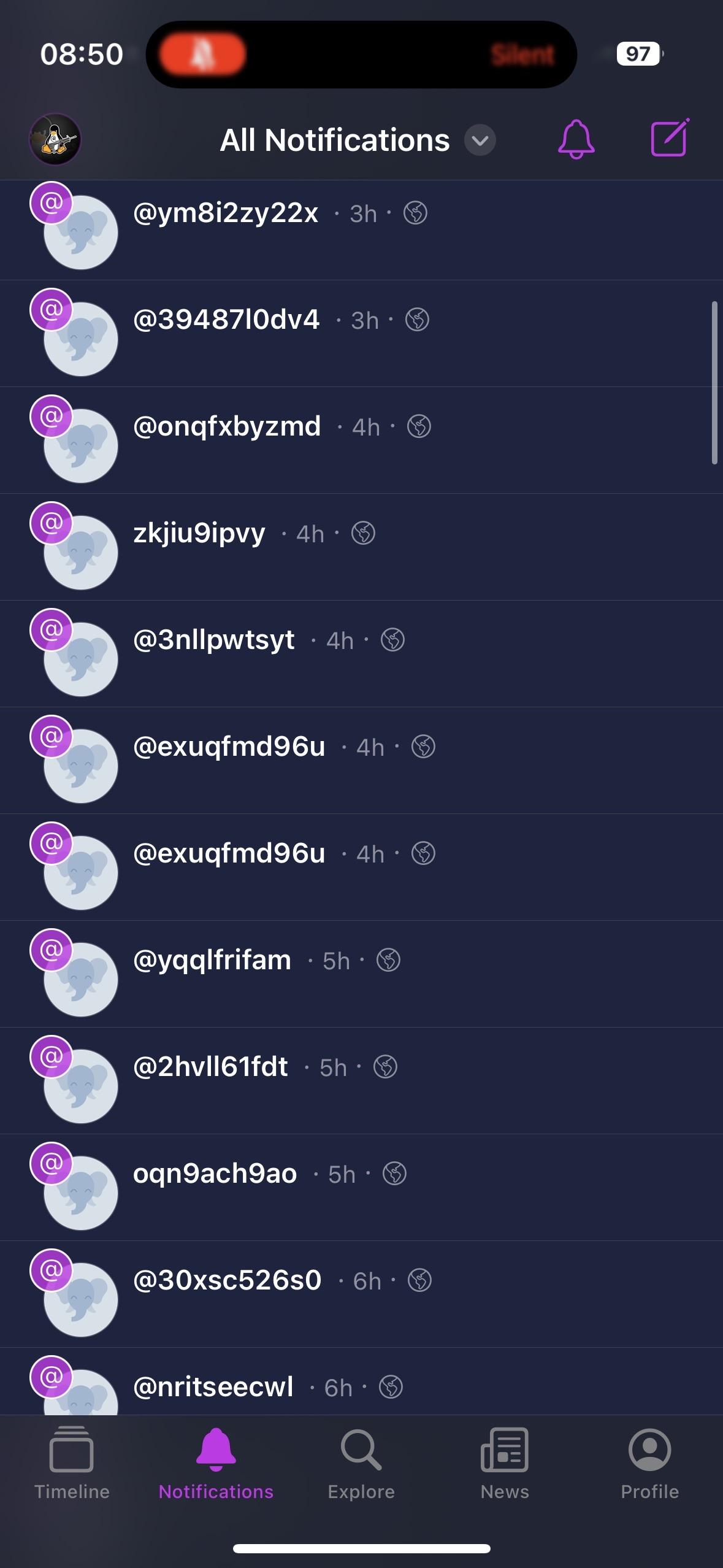The width and height of the screenshot is (723, 1568).
Task: Select the Notifications tab
Action: pyautogui.click(x=216, y=1464)
